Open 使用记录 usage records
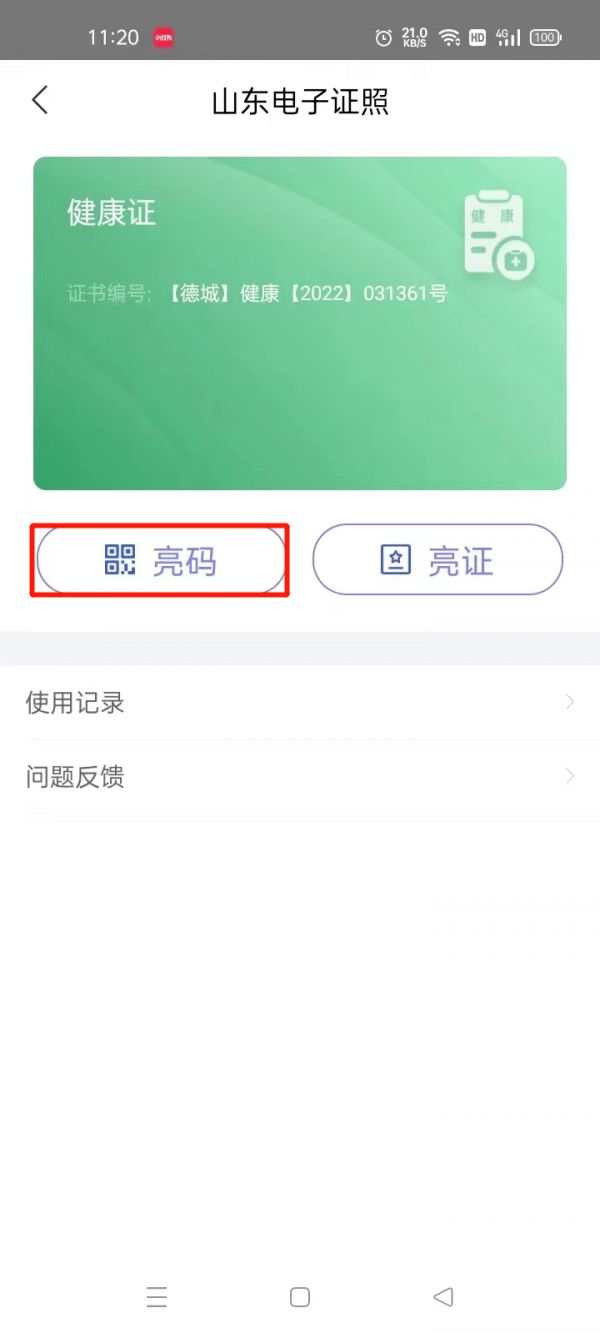The height and width of the screenshot is (1333, 600). (x=300, y=703)
